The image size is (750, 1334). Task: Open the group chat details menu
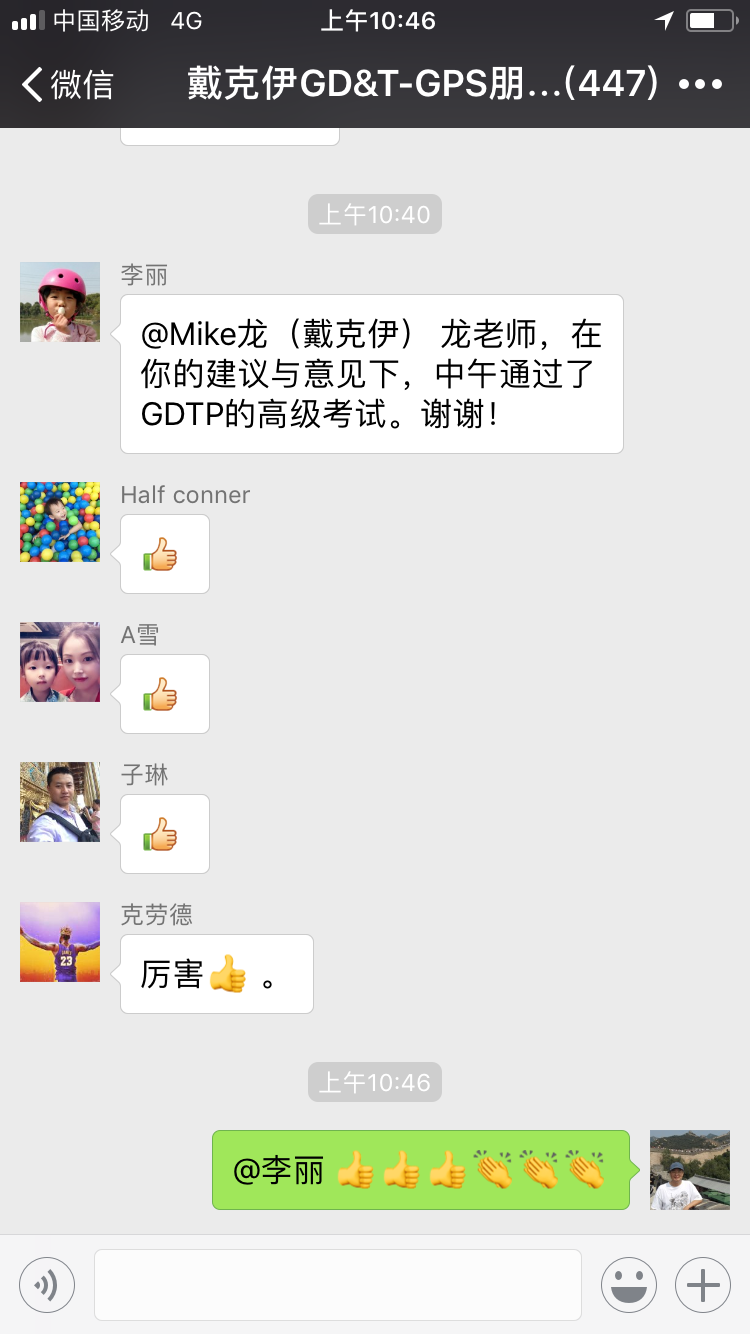pyautogui.click(x=700, y=85)
